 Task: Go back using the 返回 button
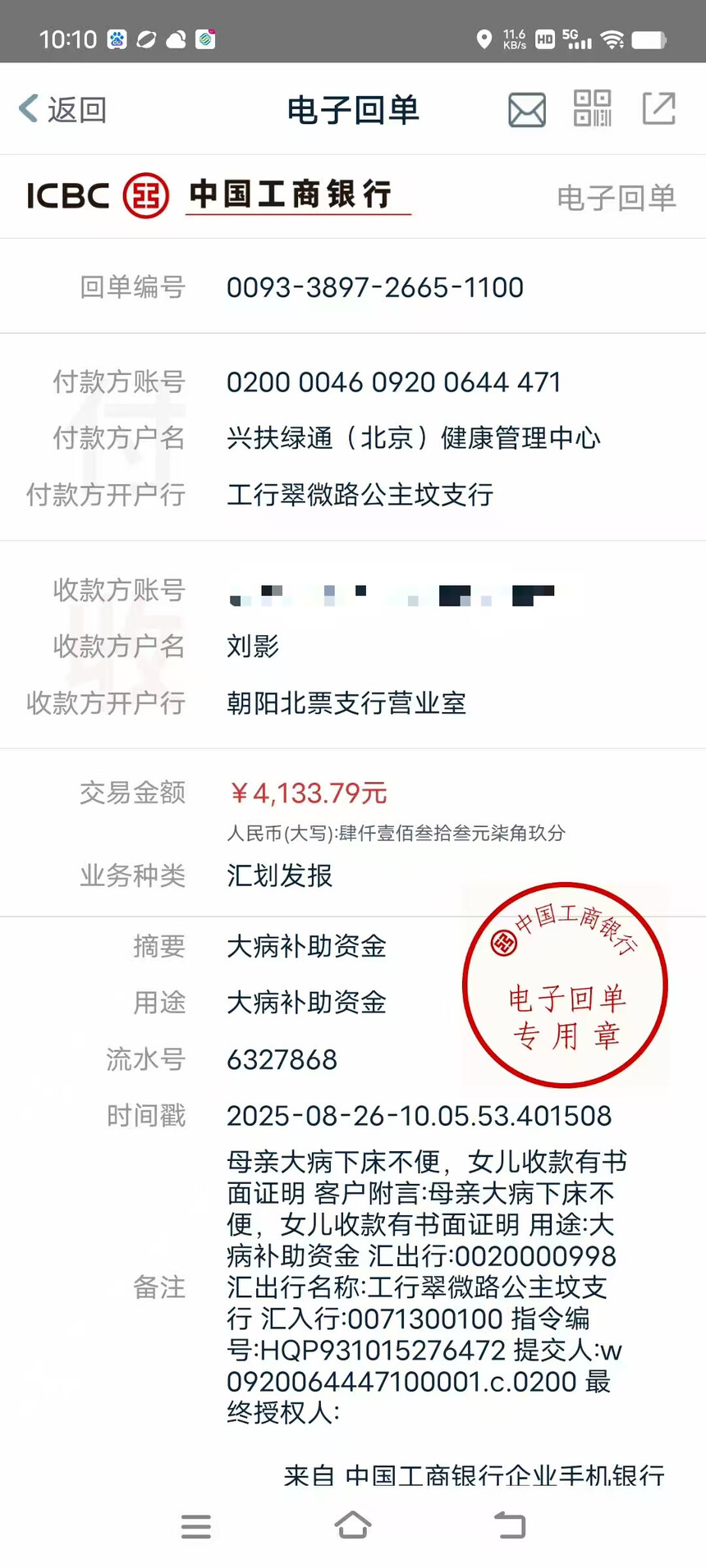63,109
